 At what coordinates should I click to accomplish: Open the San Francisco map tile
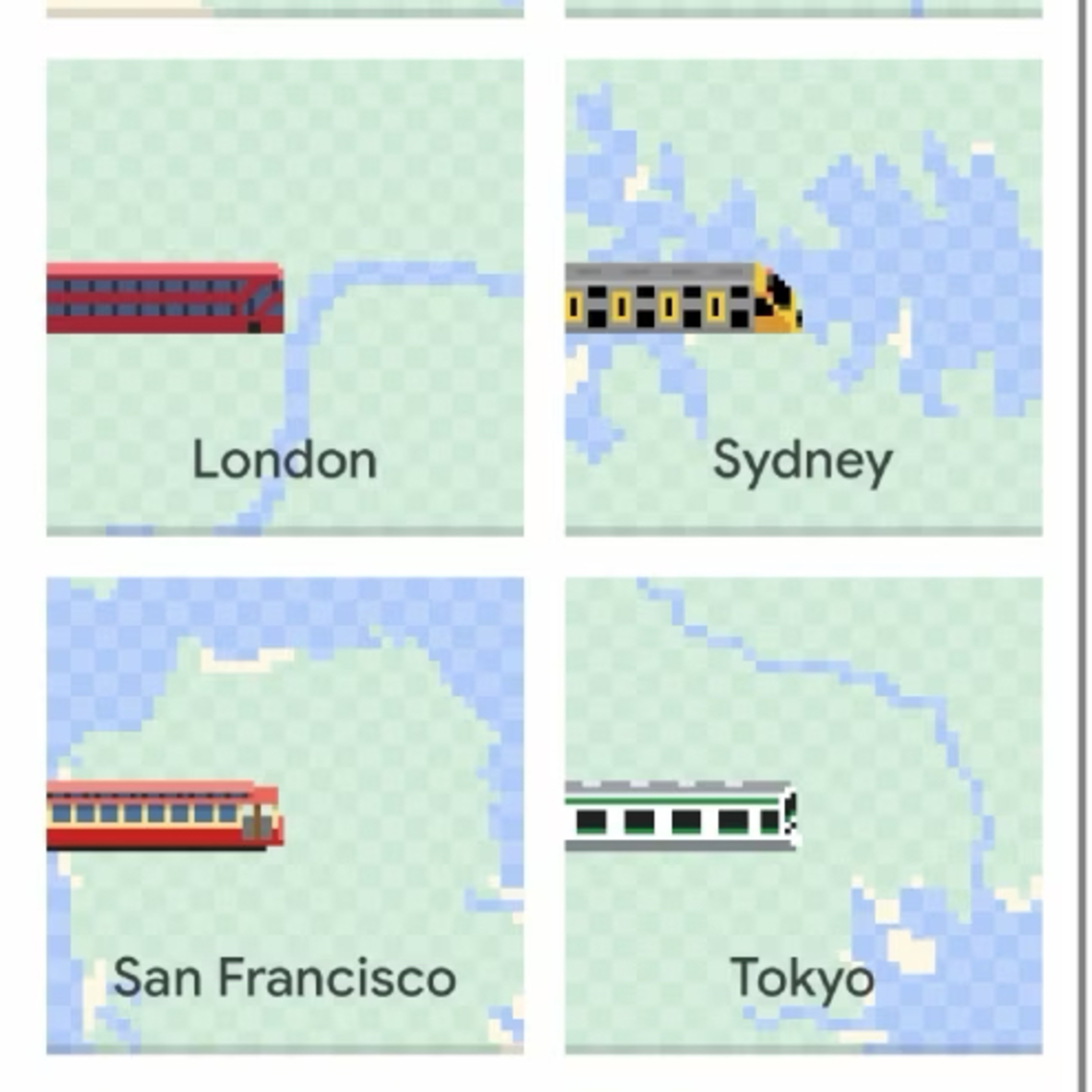[x=285, y=815]
